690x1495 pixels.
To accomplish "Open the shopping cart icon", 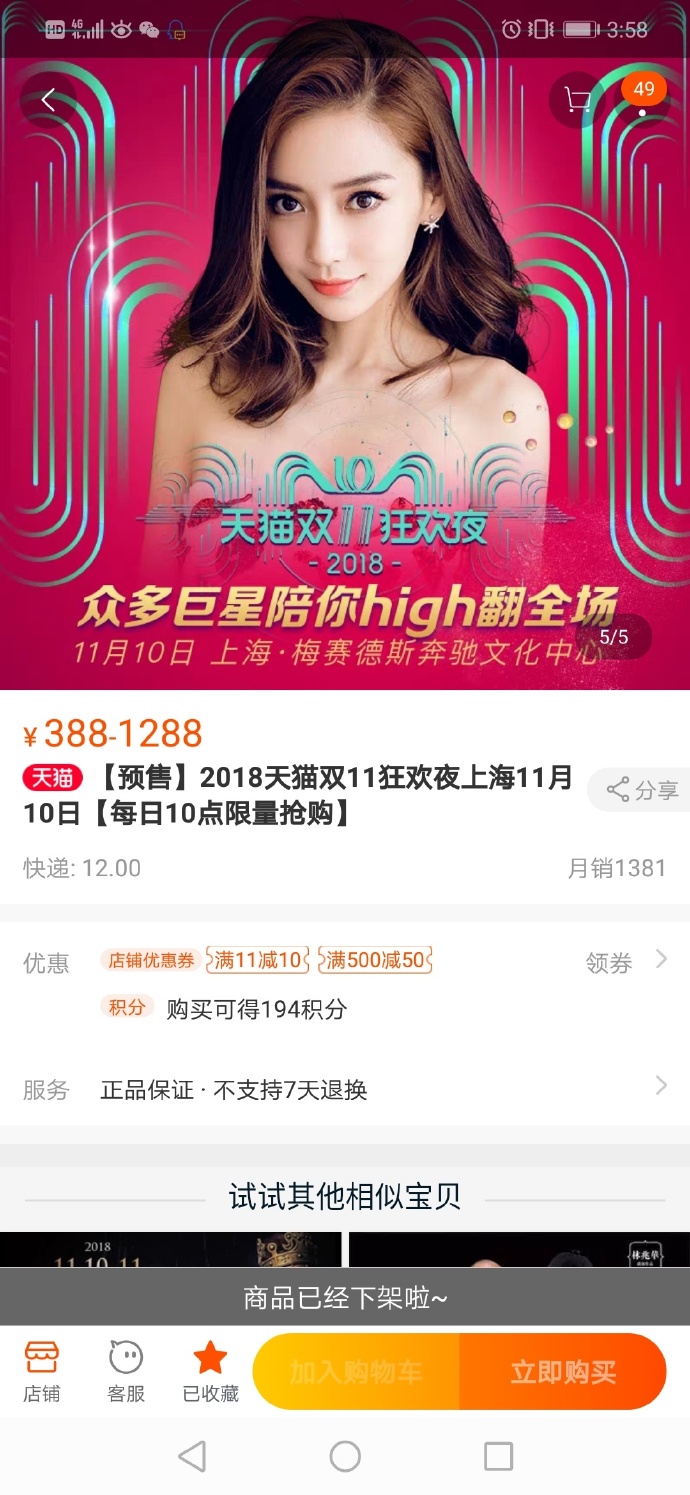I will [x=577, y=100].
